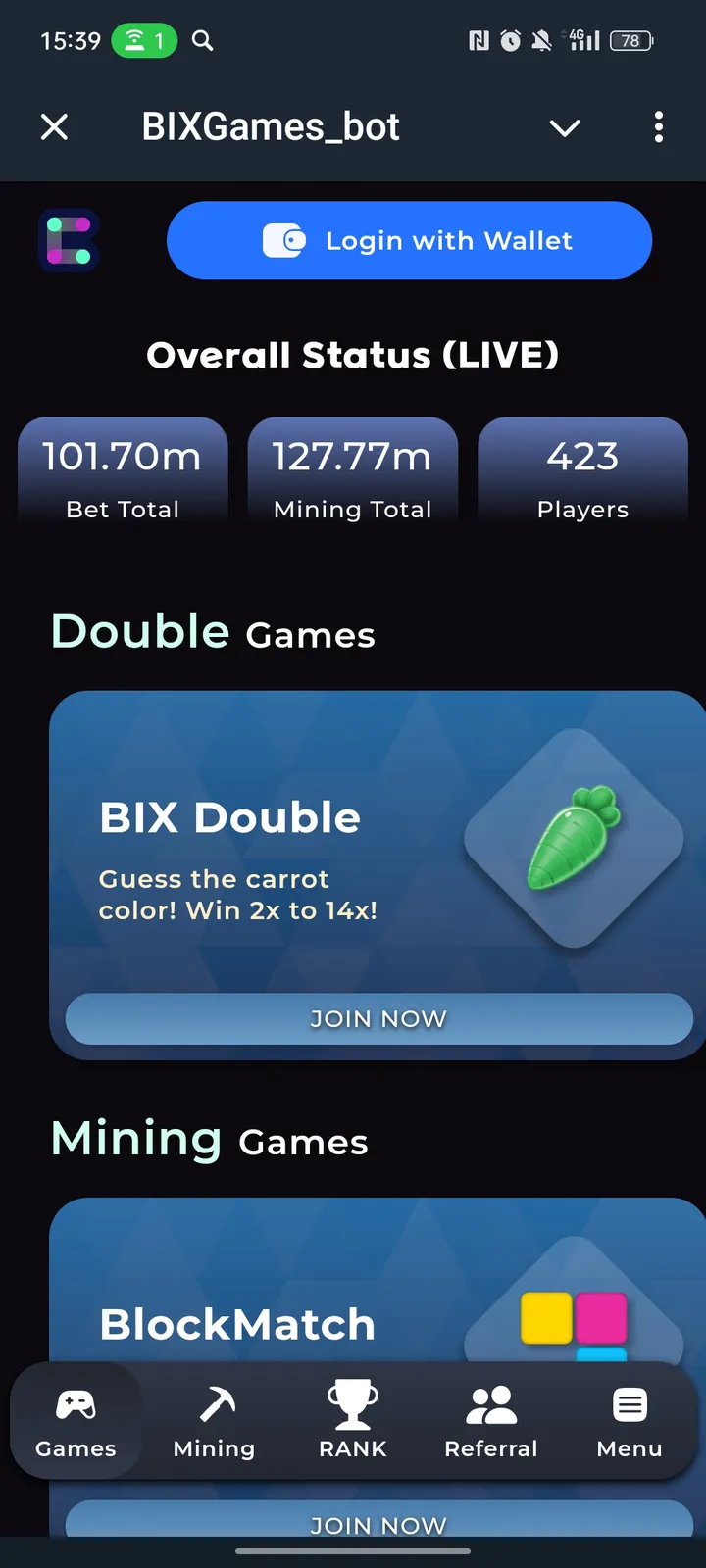Tap the Telegram search magnifier icon
Viewport: 706px width, 1568px height.
click(x=202, y=41)
